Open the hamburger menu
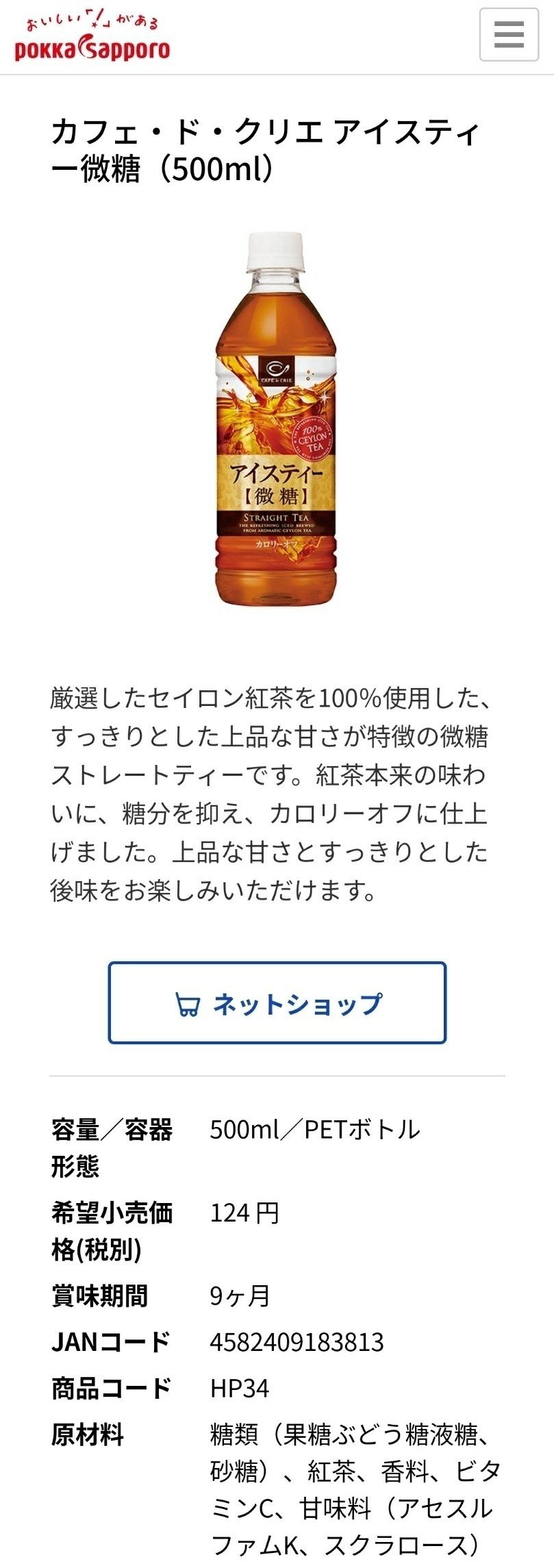 coord(509,35)
